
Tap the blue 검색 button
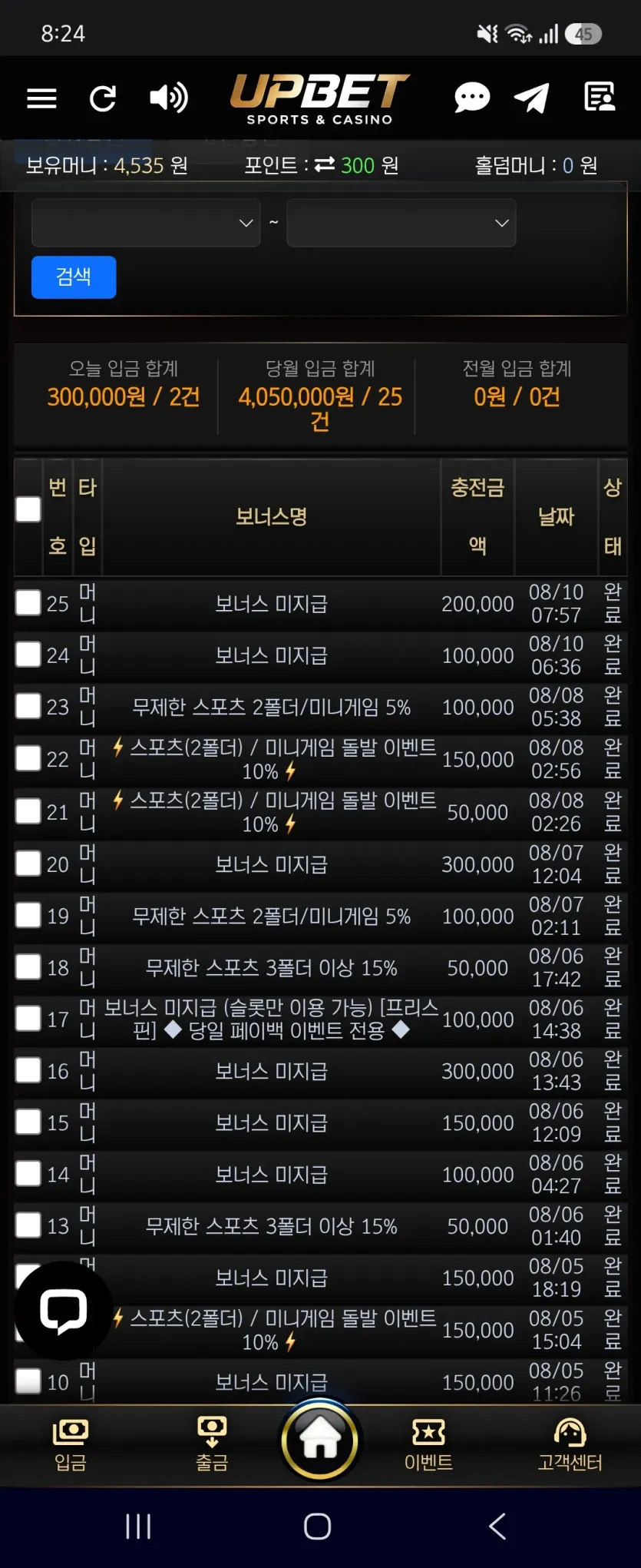(x=74, y=277)
